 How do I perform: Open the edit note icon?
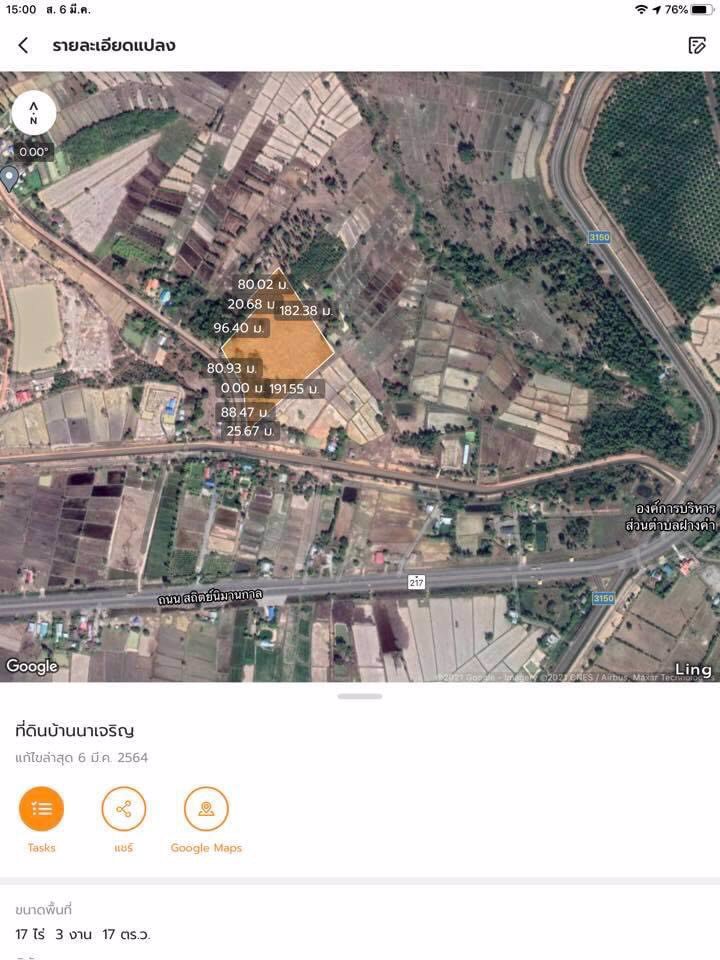(697, 45)
